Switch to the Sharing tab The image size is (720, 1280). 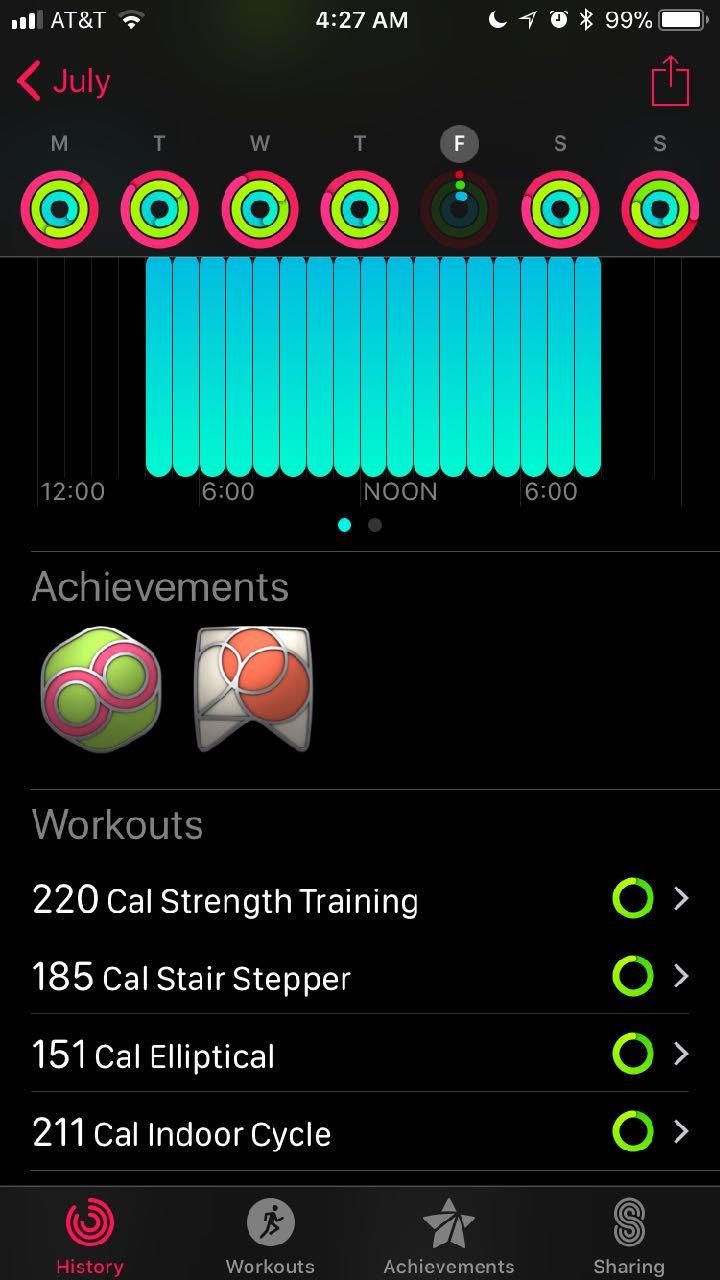click(629, 1236)
